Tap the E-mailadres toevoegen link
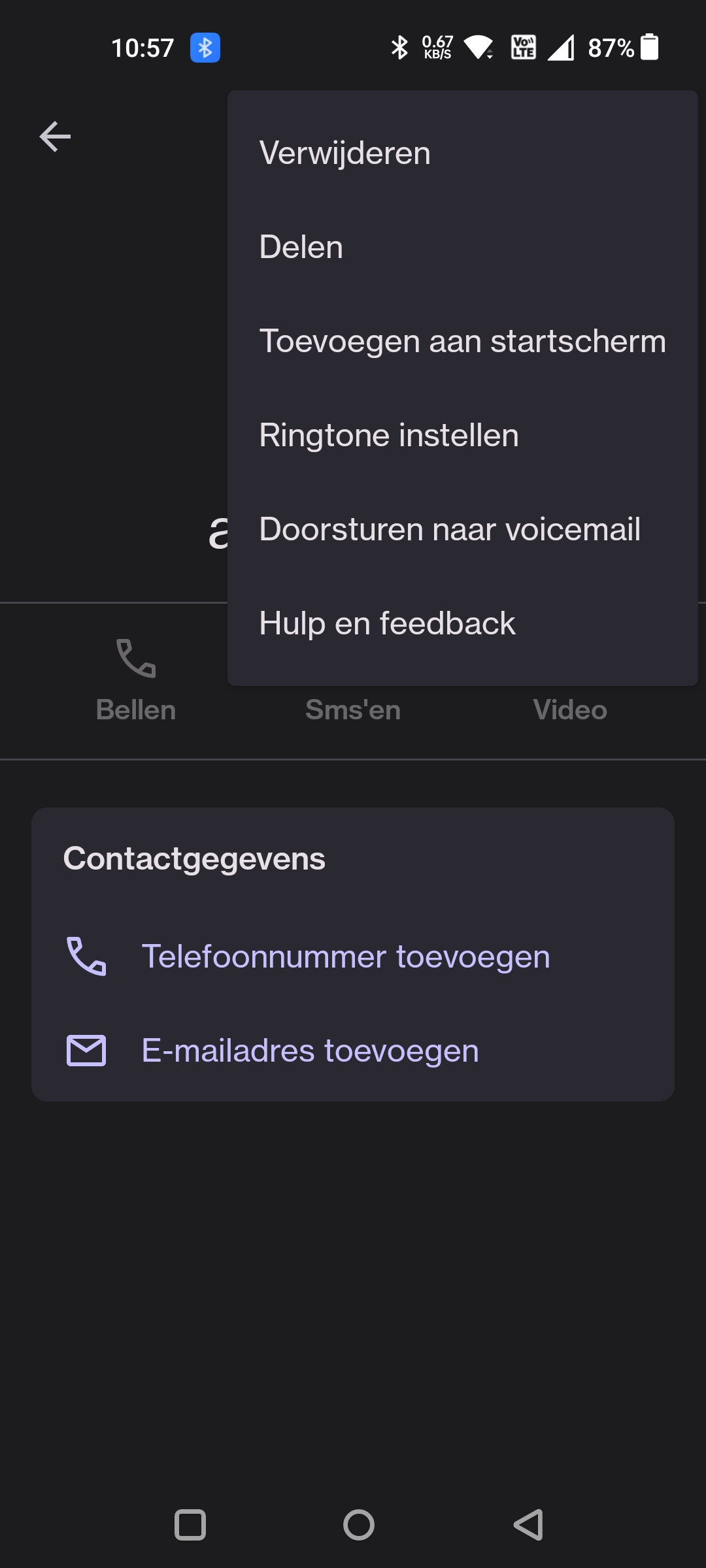Screen dimensions: 706x1568 click(x=310, y=1051)
